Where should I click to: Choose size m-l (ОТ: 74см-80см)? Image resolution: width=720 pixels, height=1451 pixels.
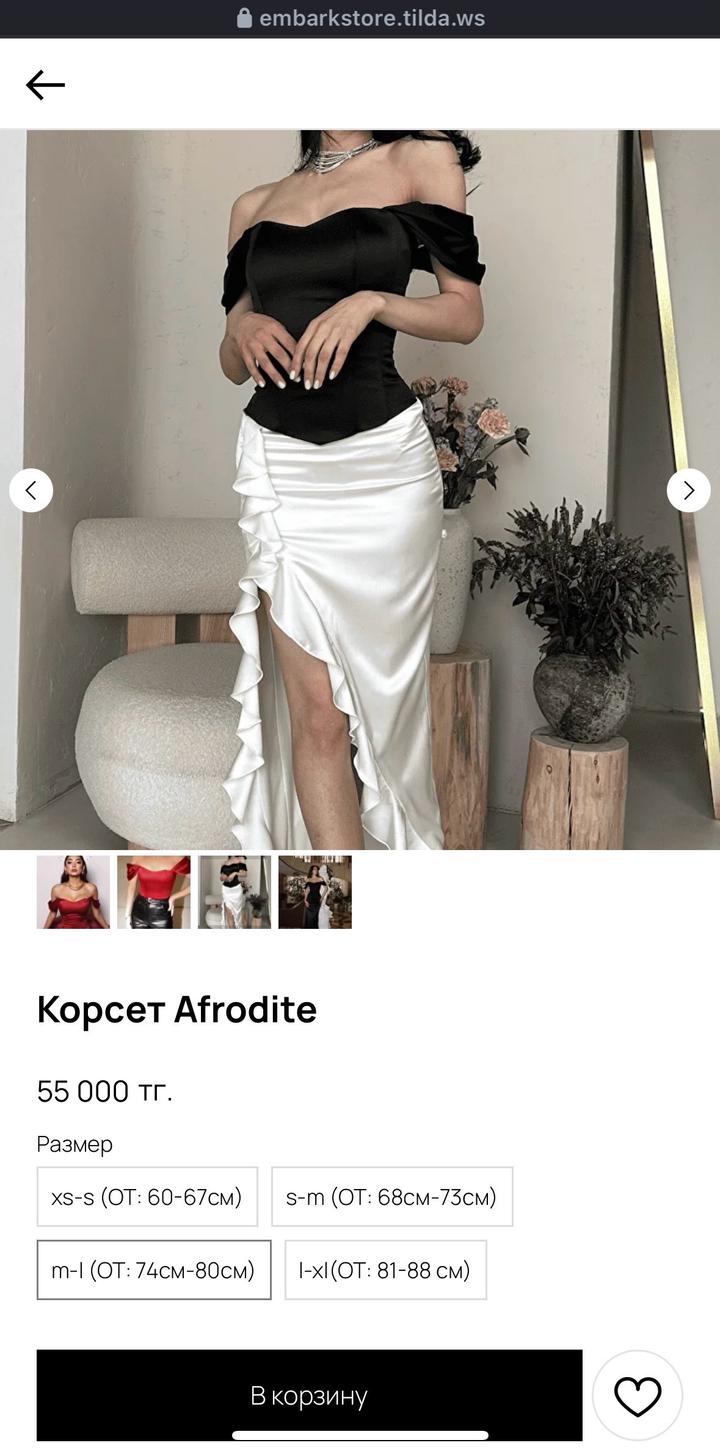[154, 1270]
